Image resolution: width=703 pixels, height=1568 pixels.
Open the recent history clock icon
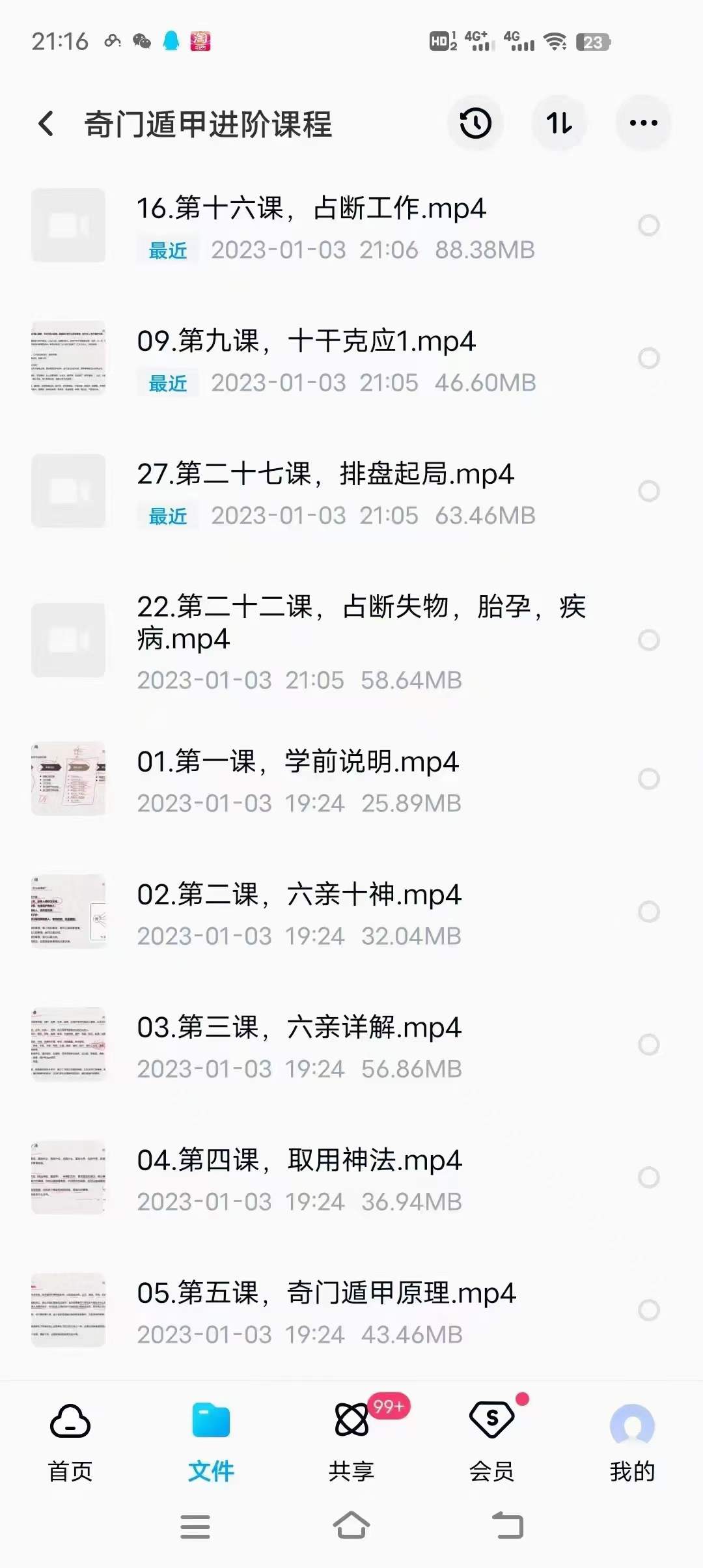[x=476, y=123]
